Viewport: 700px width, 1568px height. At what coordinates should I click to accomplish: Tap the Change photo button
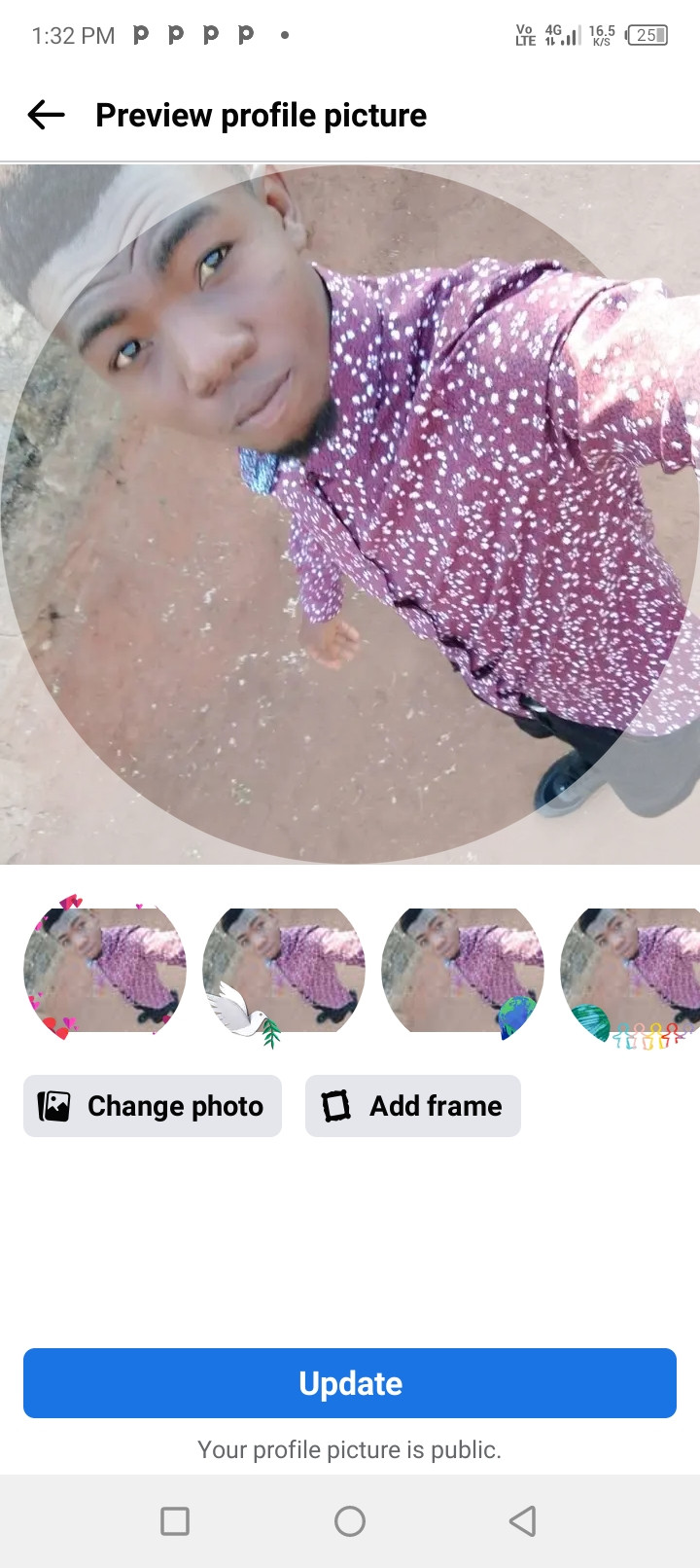point(153,1106)
